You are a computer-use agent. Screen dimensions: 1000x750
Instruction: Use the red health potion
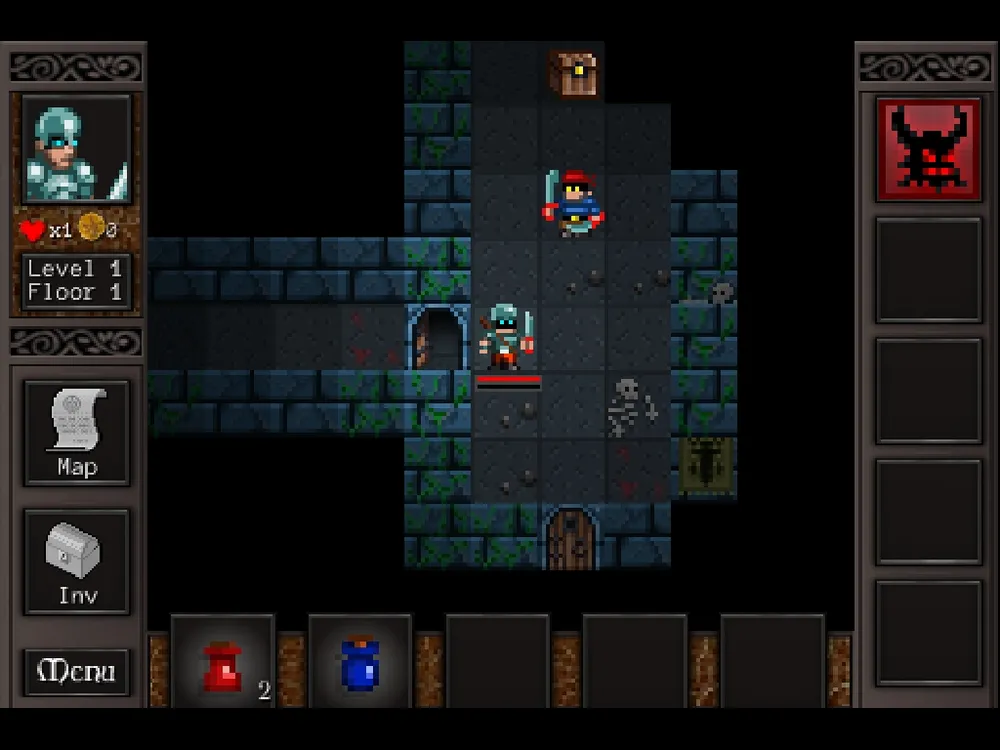click(222, 664)
